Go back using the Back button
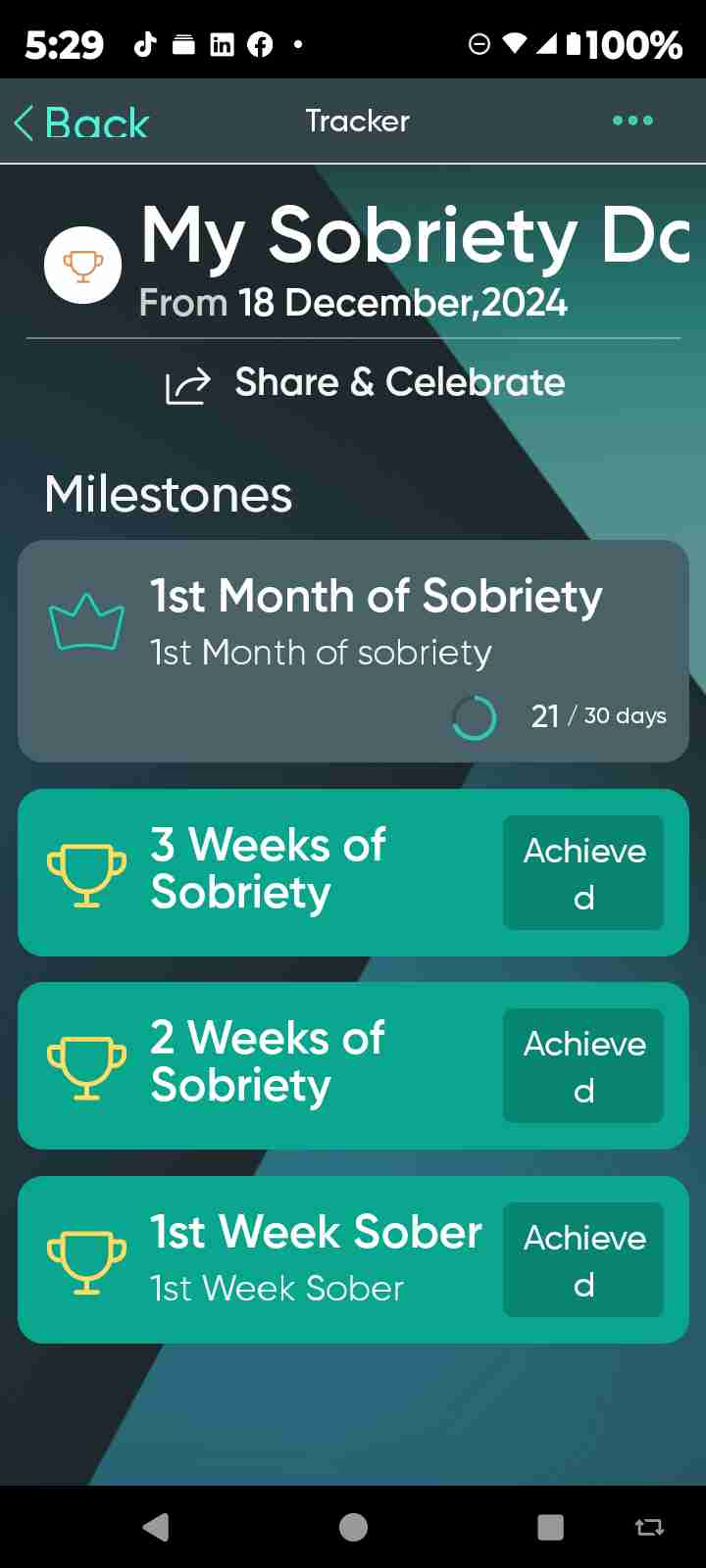This screenshot has height=1568, width=706. 81,123
